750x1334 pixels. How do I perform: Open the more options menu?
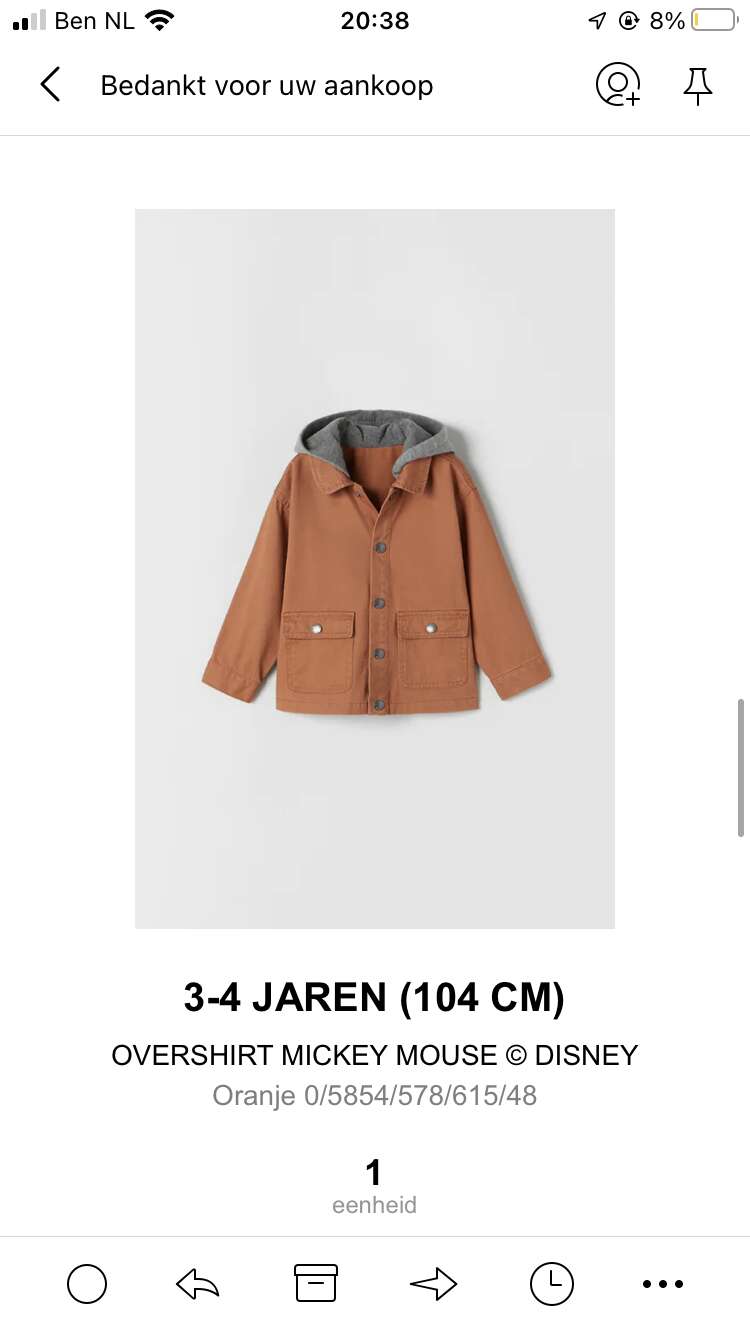[663, 1284]
